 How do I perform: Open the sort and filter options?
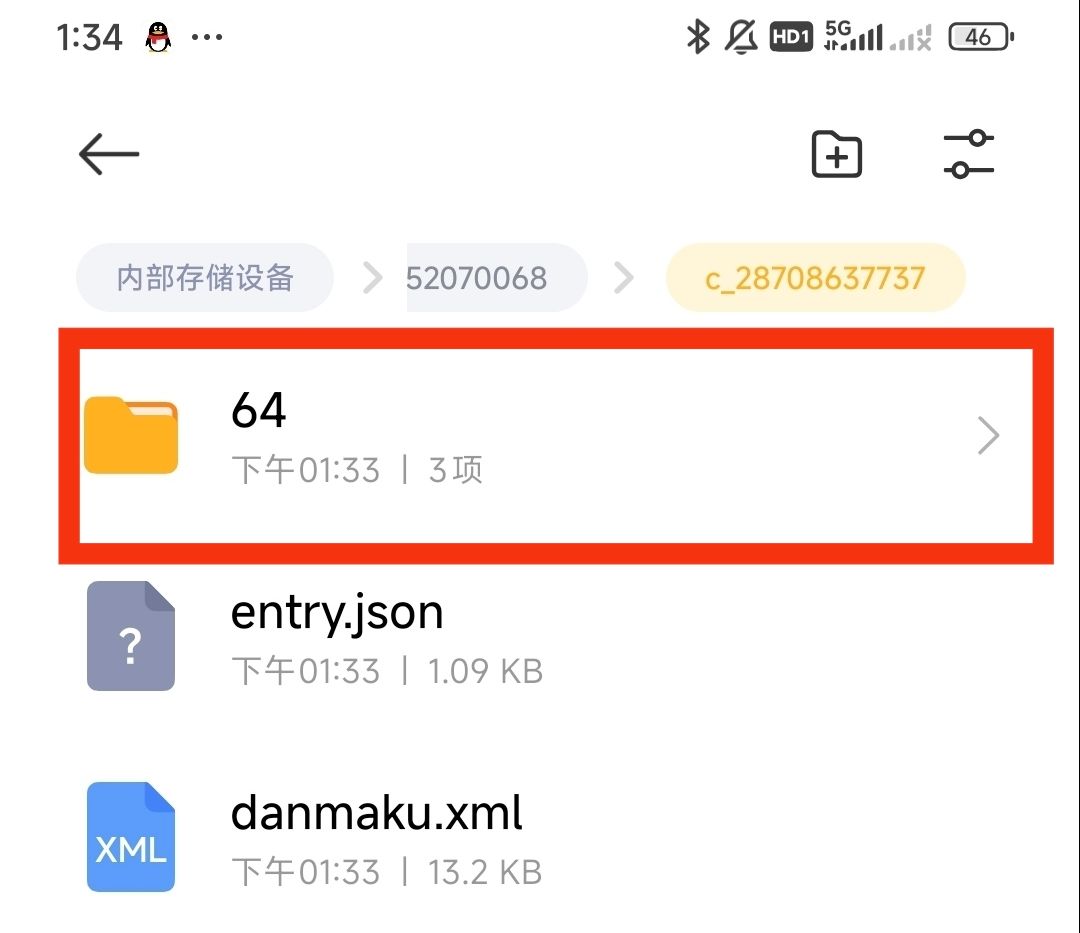[968, 155]
